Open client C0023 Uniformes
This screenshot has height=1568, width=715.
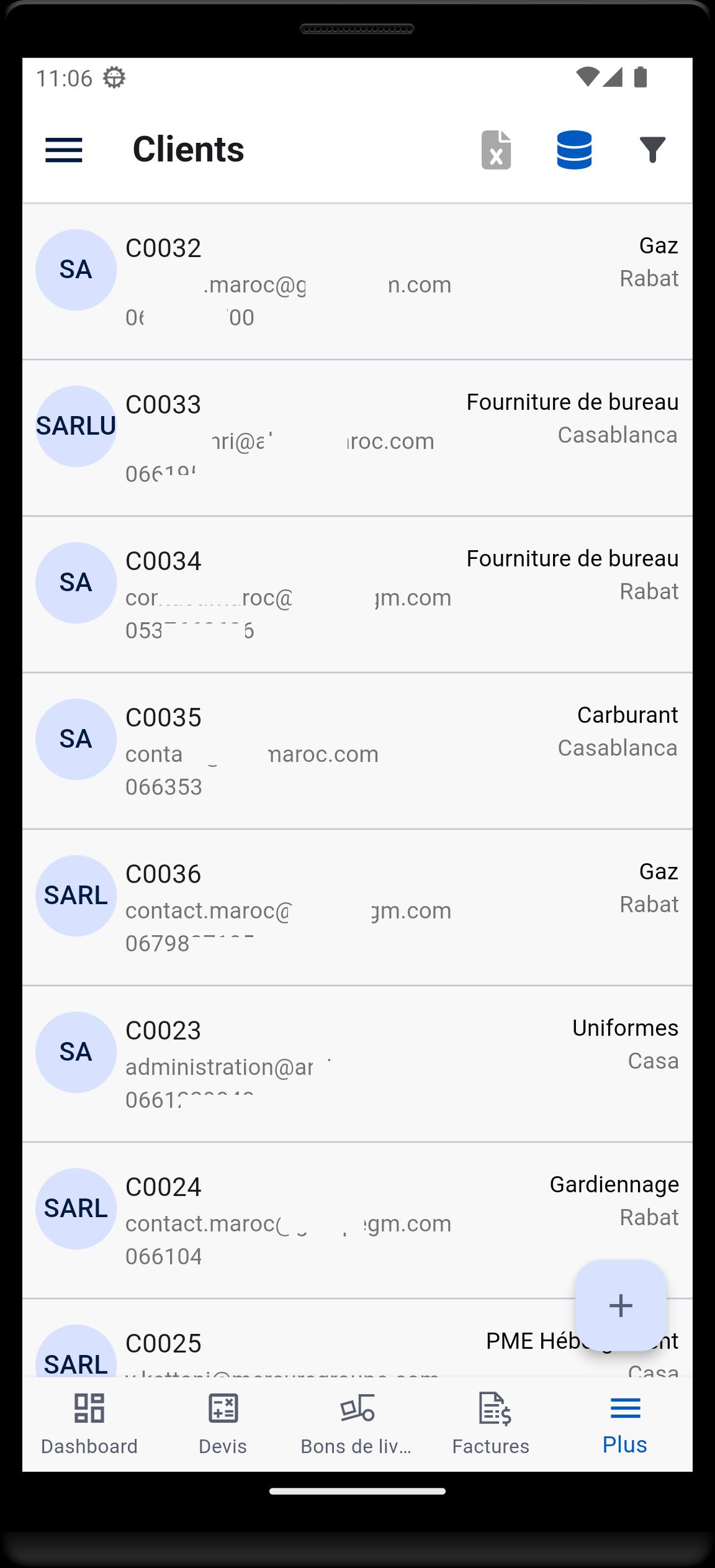(357, 1064)
